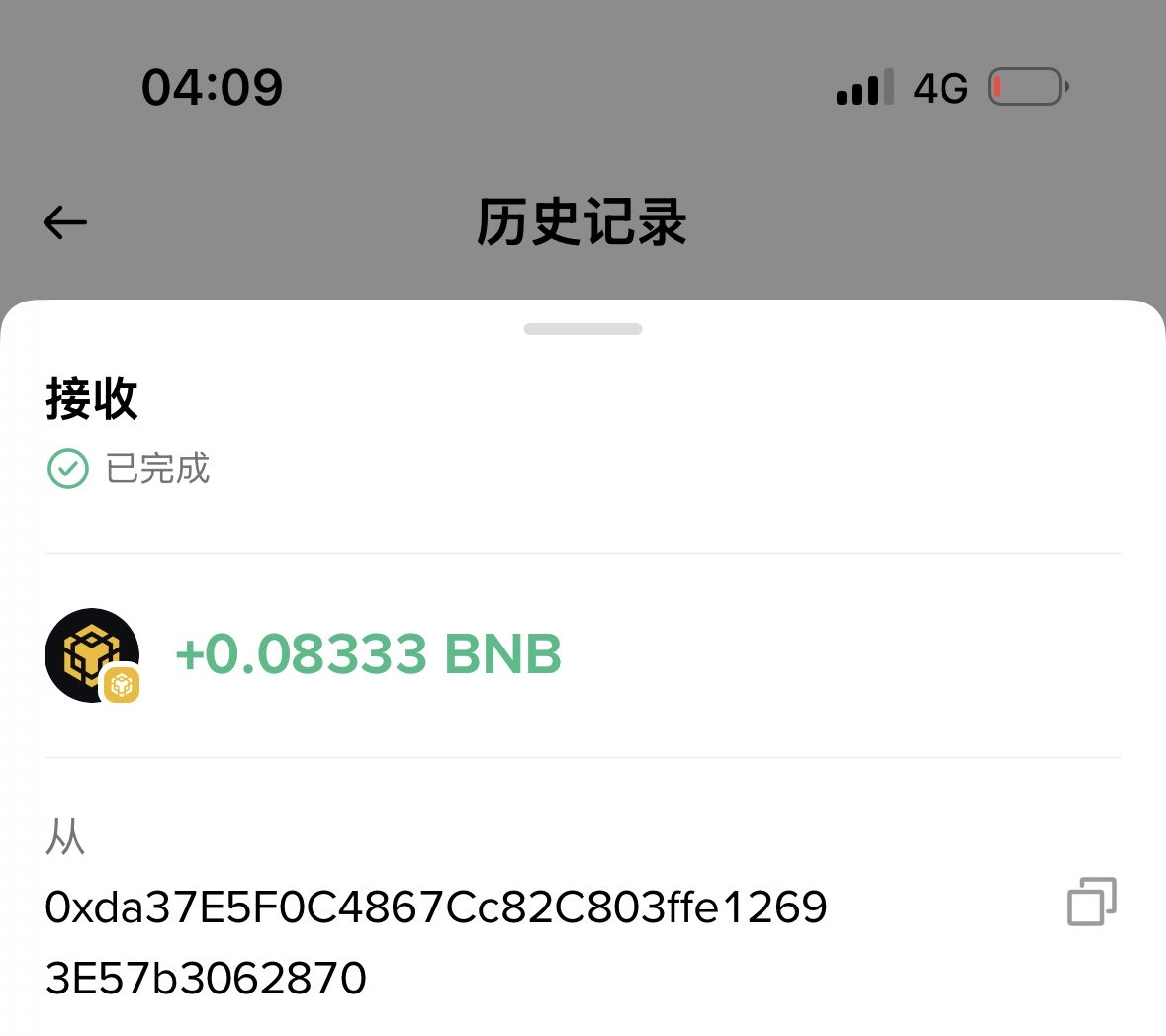Viewport: 1166px width, 1036px height.
Task: Copy the sender wallet address
Action: 1091,902
